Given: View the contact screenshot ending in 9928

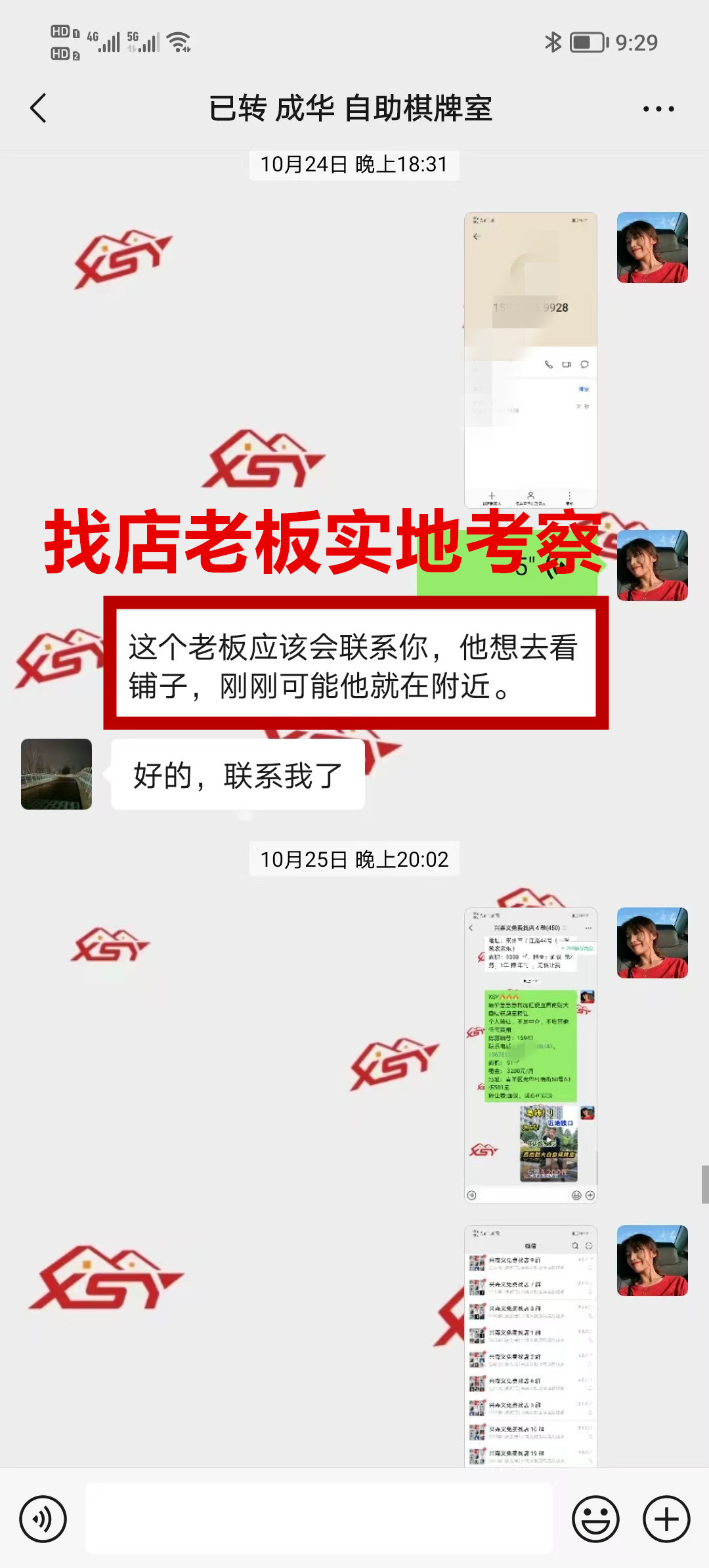Looking at the screenshot, I should [530, 360].
